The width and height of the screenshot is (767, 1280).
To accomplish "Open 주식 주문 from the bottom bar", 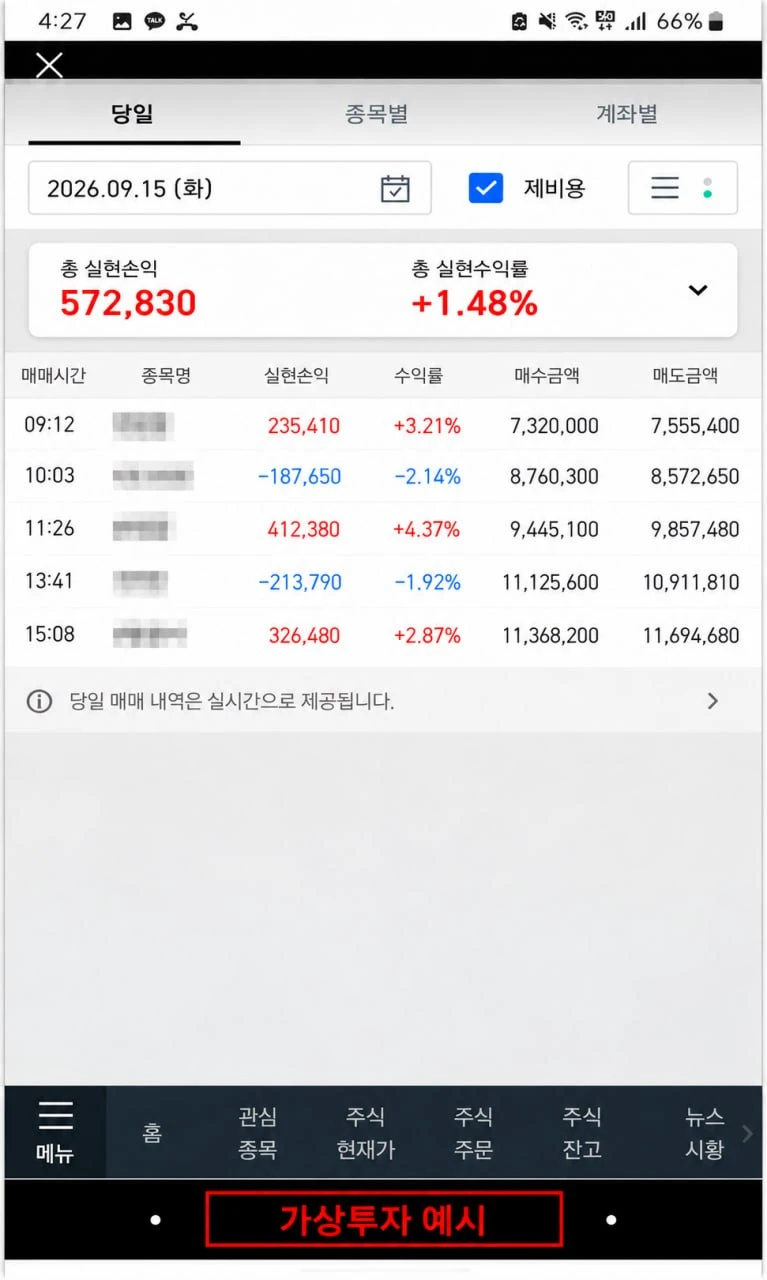I will pyautogui.click(x=473, y=1133).
